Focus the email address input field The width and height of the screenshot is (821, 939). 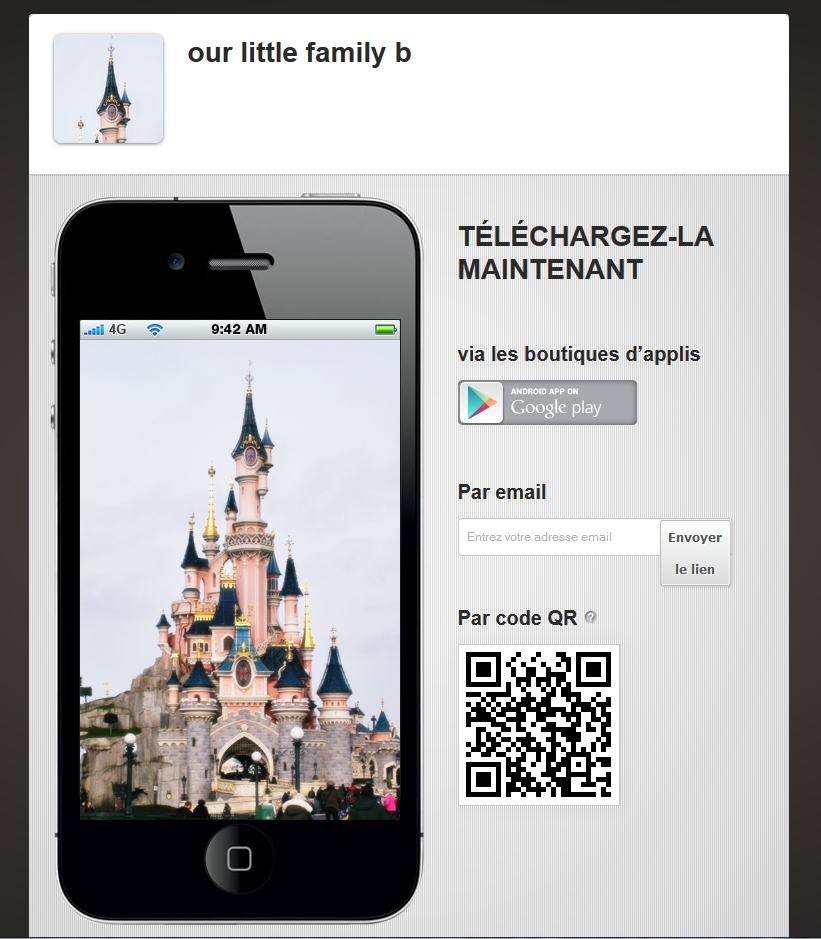pos(558,537)
